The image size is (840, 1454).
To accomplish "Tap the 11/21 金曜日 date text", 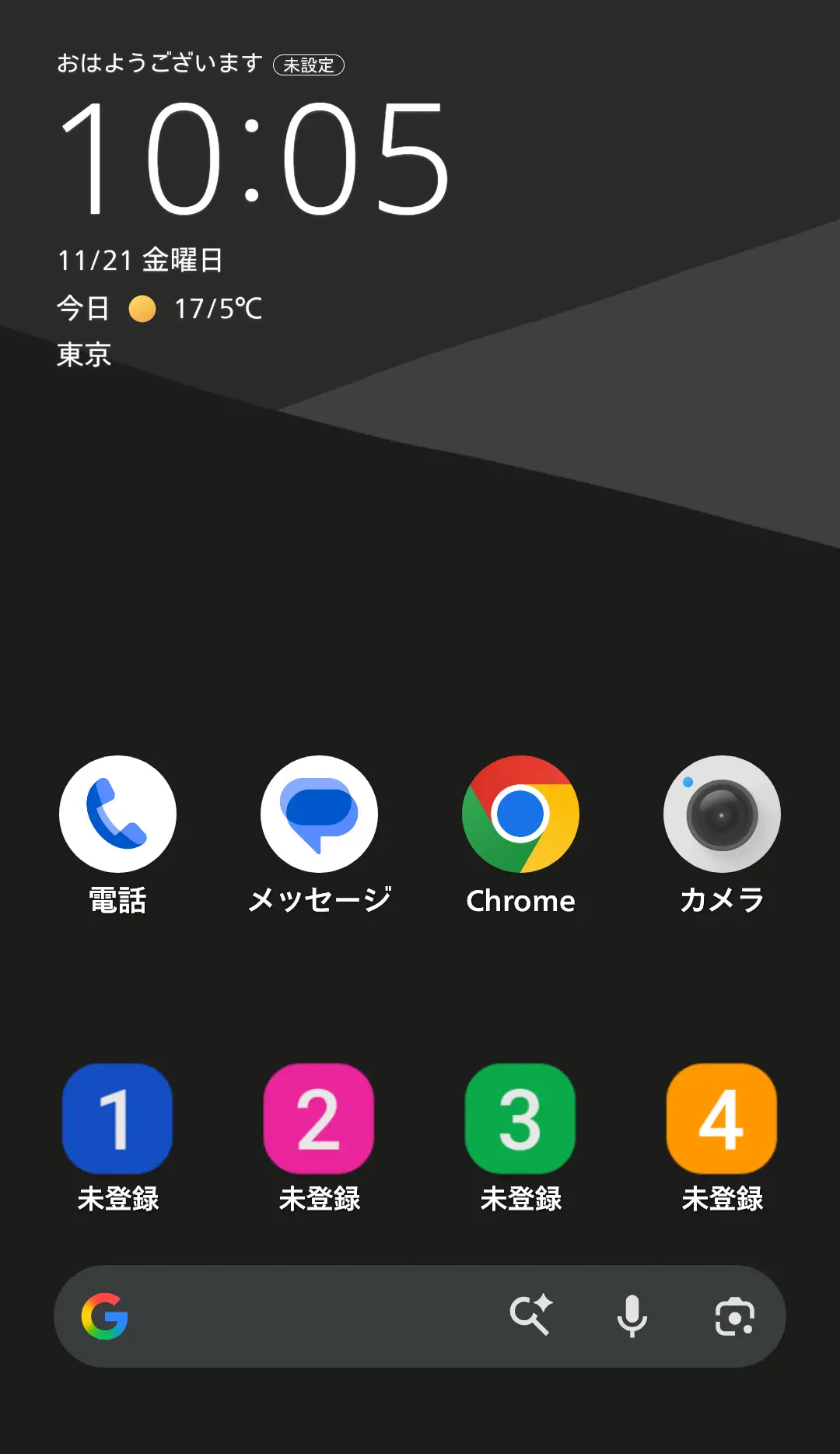I will point(142,261).
